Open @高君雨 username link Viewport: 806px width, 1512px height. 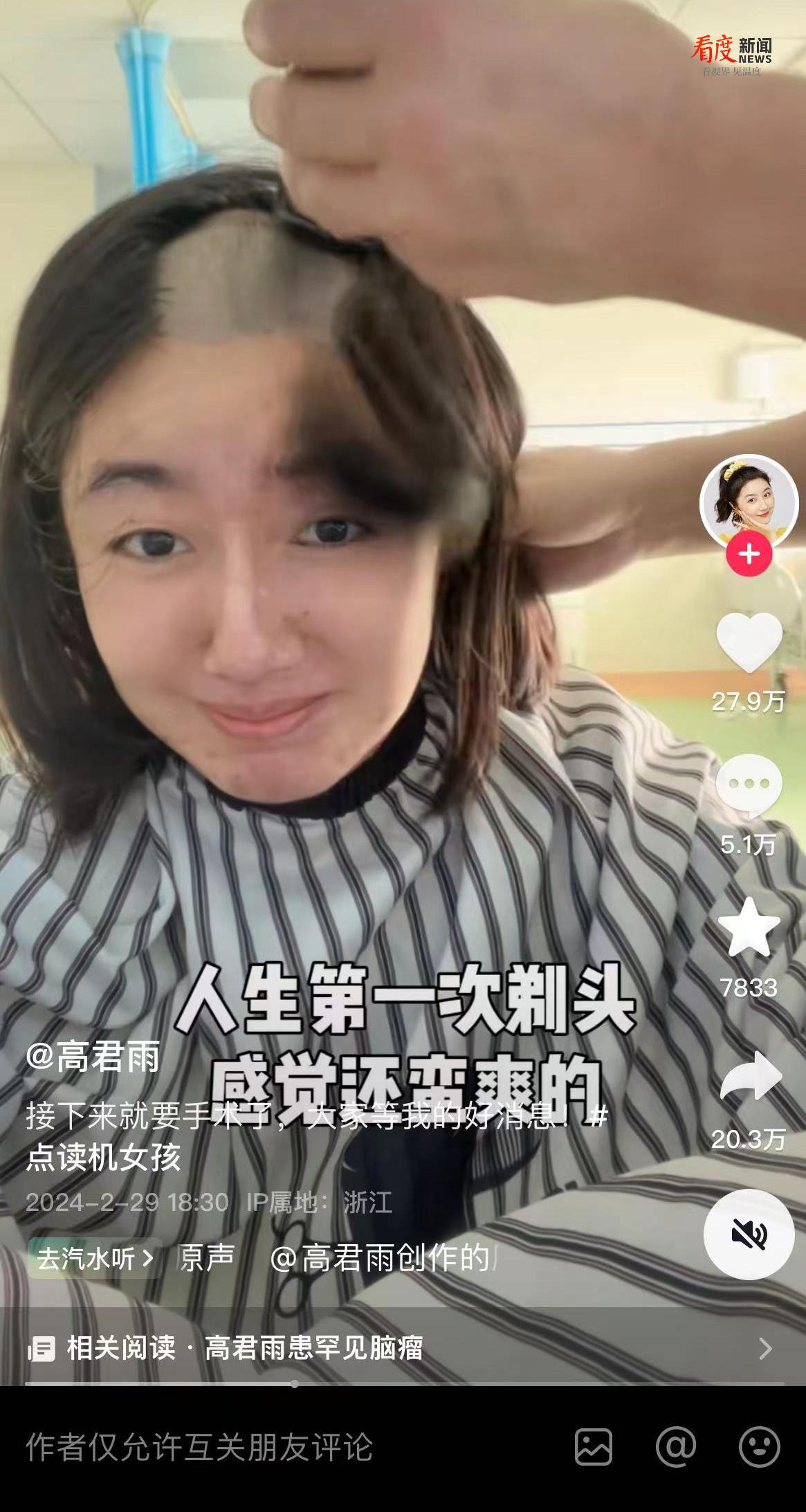tap(93, 1057)
